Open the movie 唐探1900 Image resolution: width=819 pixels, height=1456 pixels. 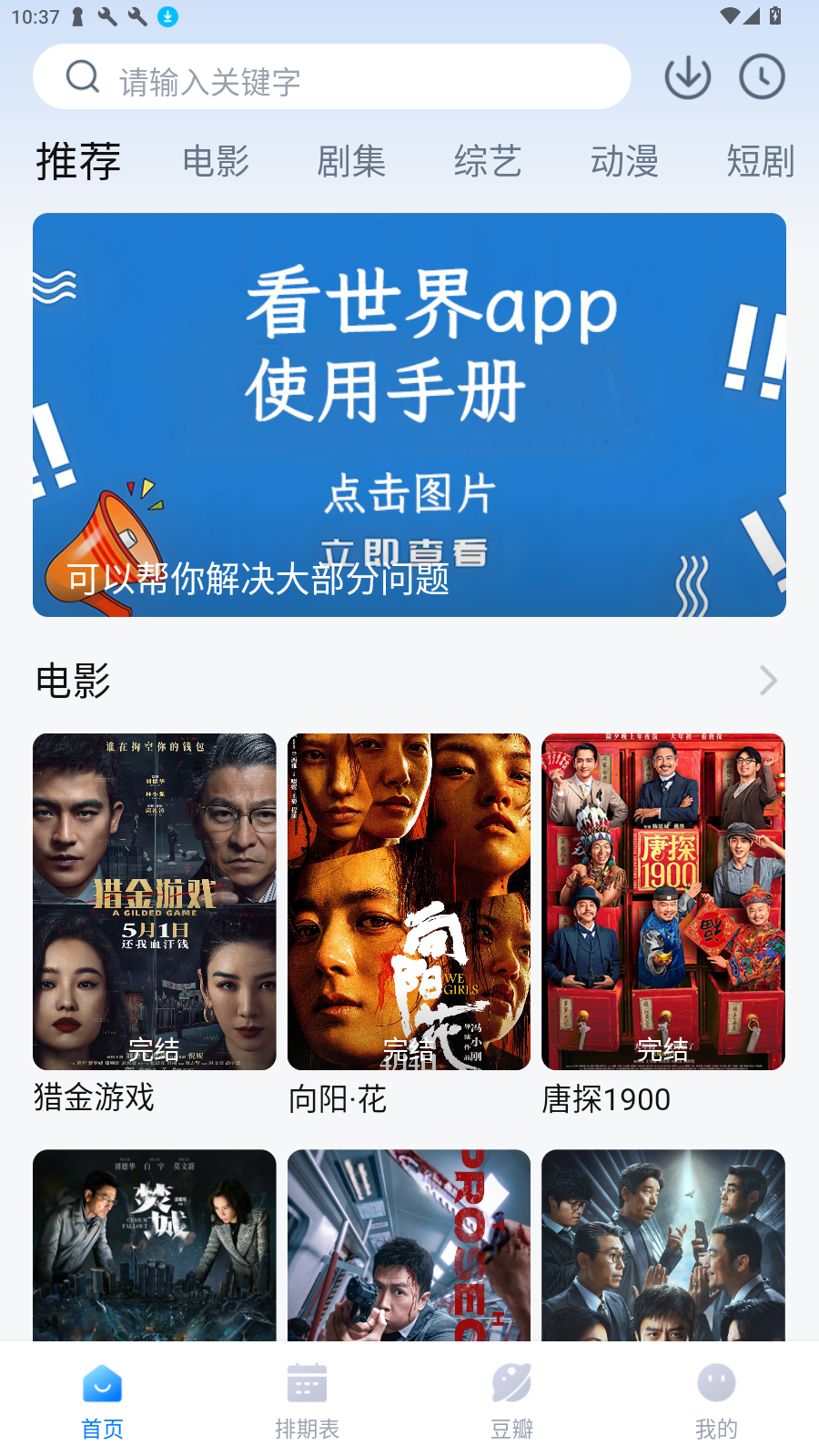click(662, 901)
